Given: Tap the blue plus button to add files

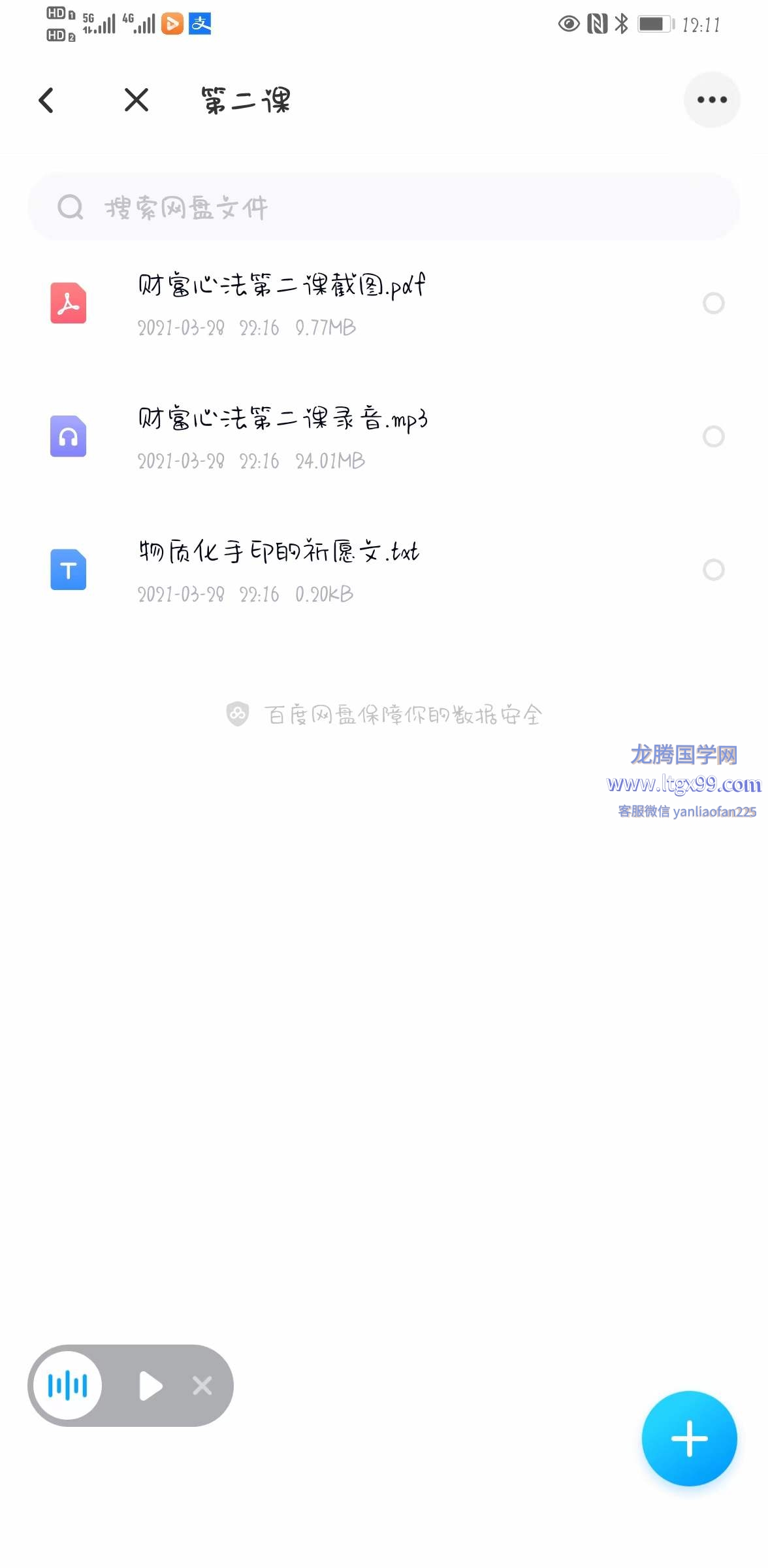Looking at the screenshot, I should click(x=690, y=1439).
